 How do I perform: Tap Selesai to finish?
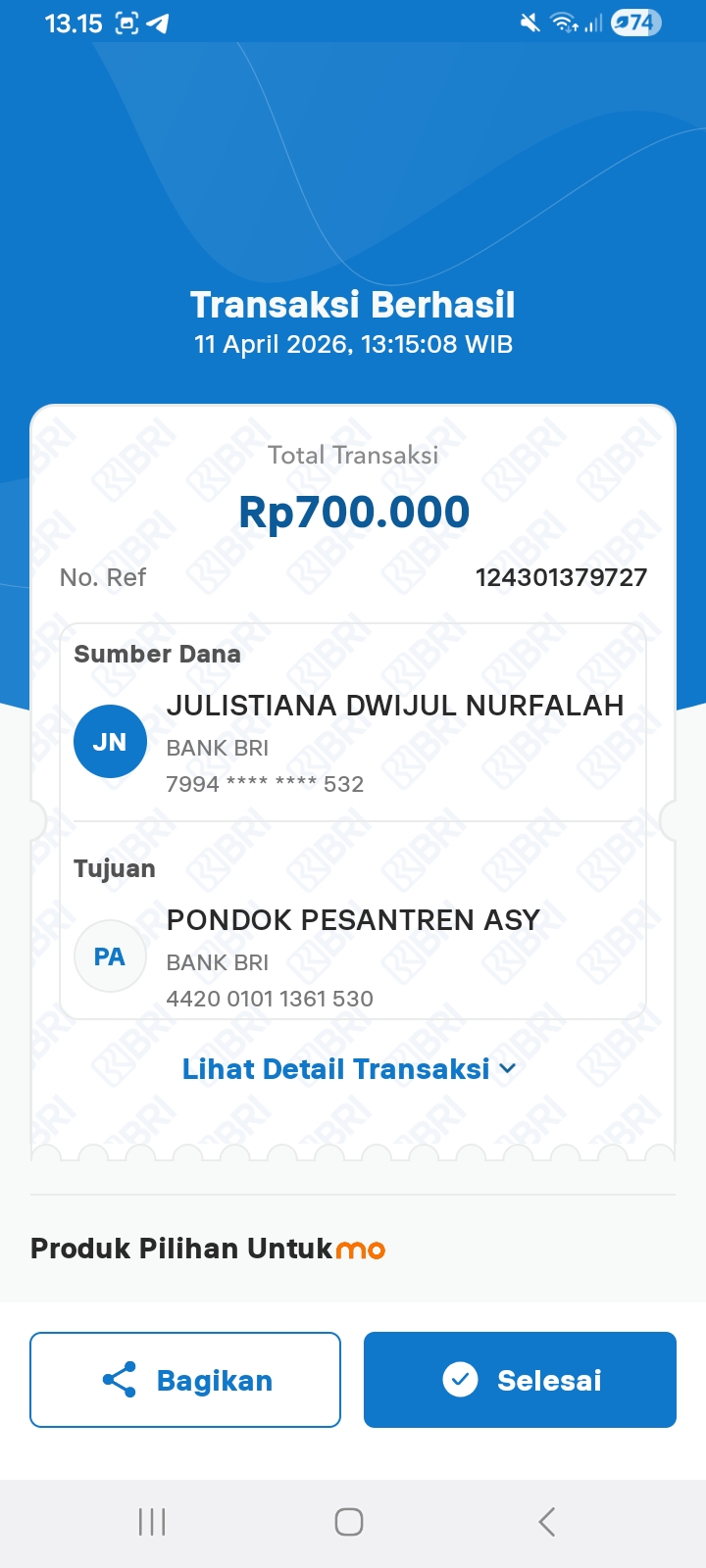(x=520, y=1380)
